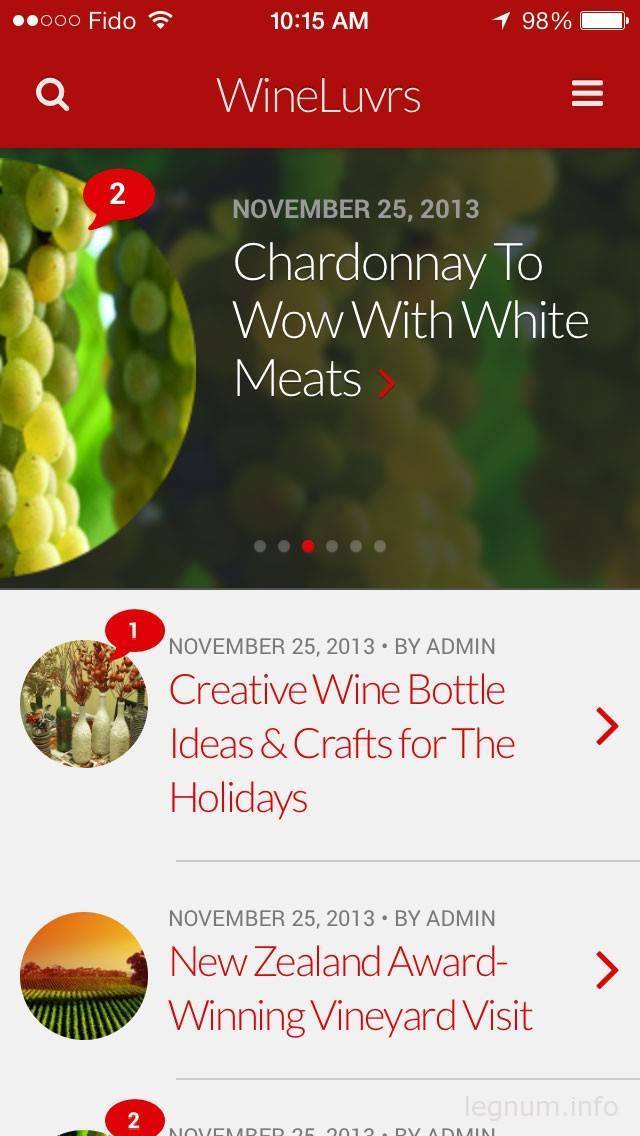Select the first carousel page dot

(260, 546)
